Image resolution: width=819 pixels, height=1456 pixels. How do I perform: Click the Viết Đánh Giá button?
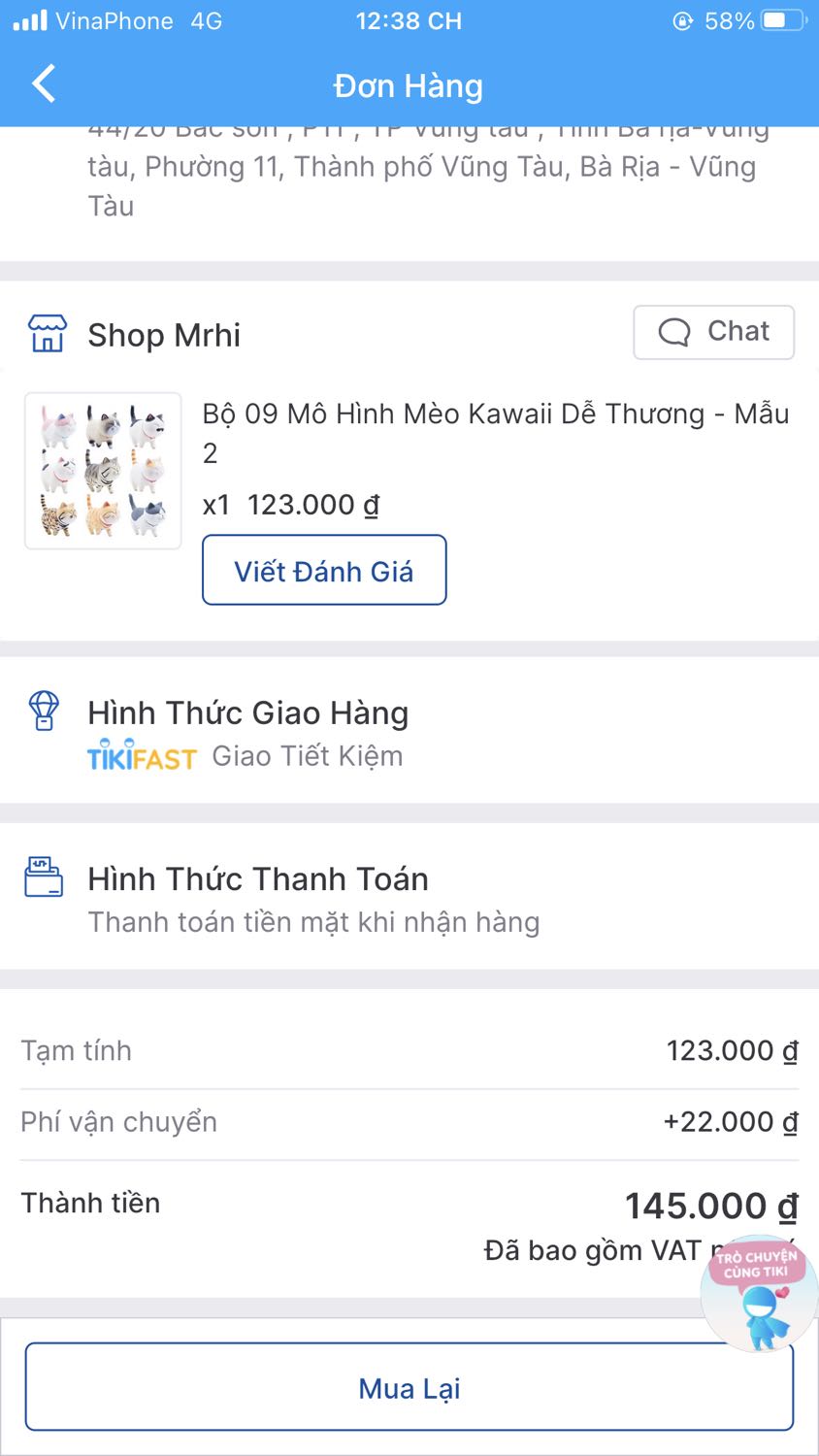pos(324,570)
